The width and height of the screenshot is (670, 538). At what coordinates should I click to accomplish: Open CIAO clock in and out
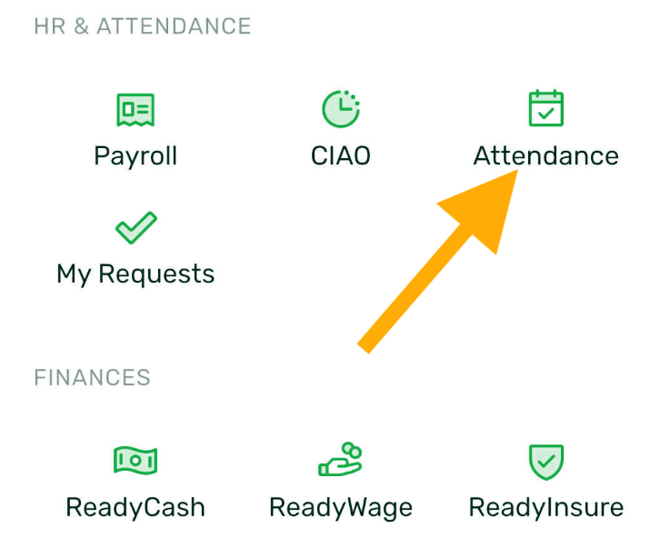point(340,130)
